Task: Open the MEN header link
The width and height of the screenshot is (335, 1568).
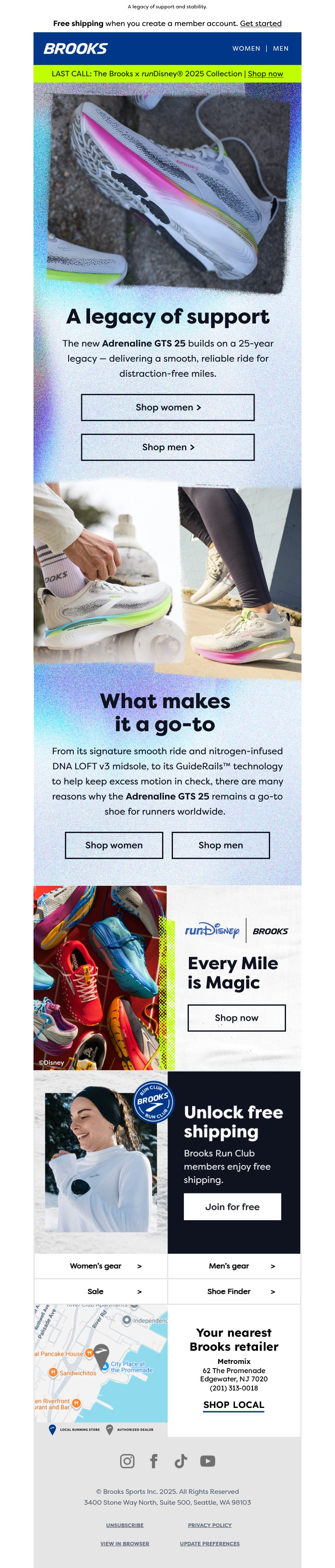Action: pyautogui.click(x=280, y=49)
